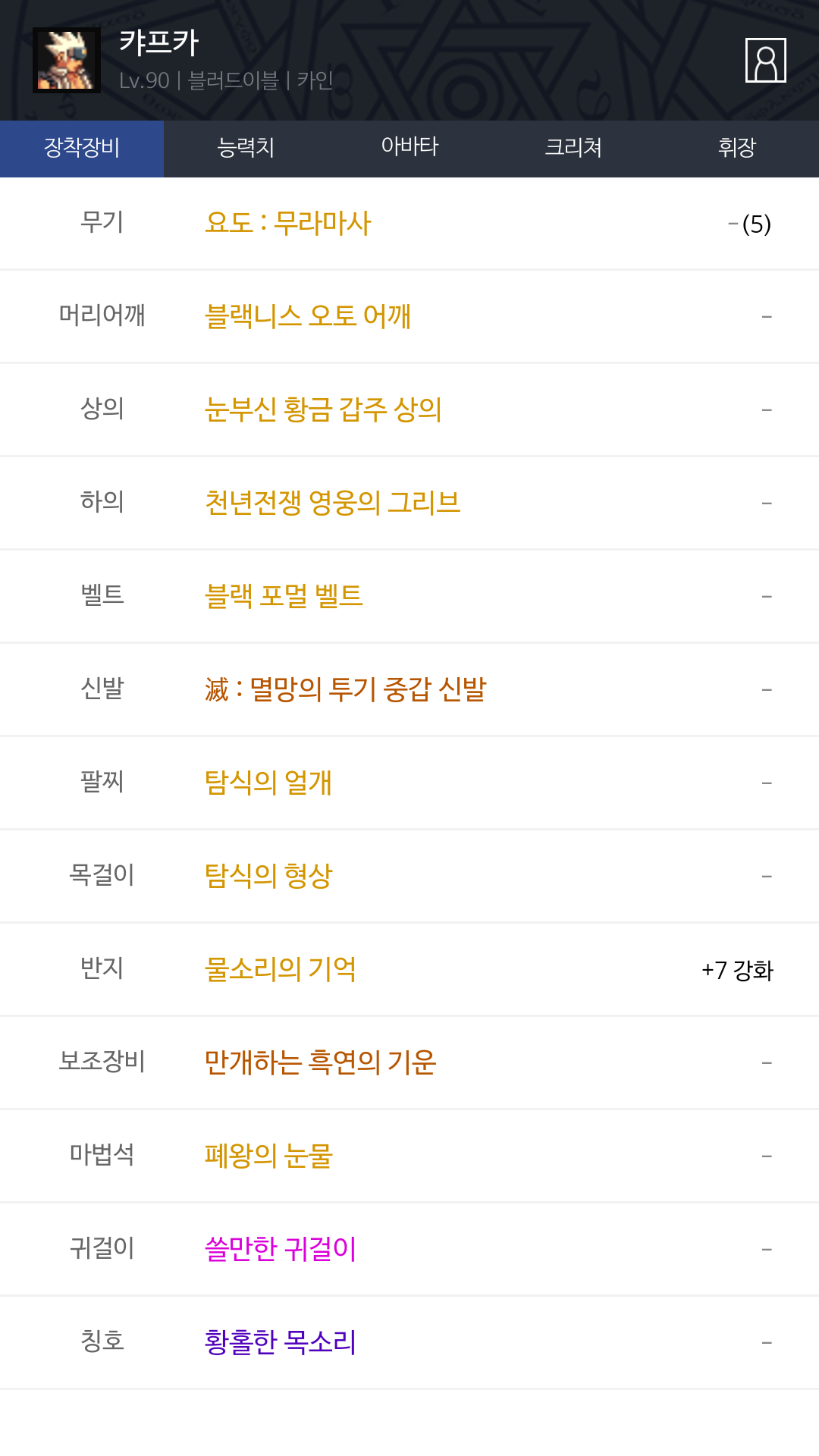Viewport: 819px width, 1456px height.
Task: Select the 휘장 tab
Action: point(737,147)
